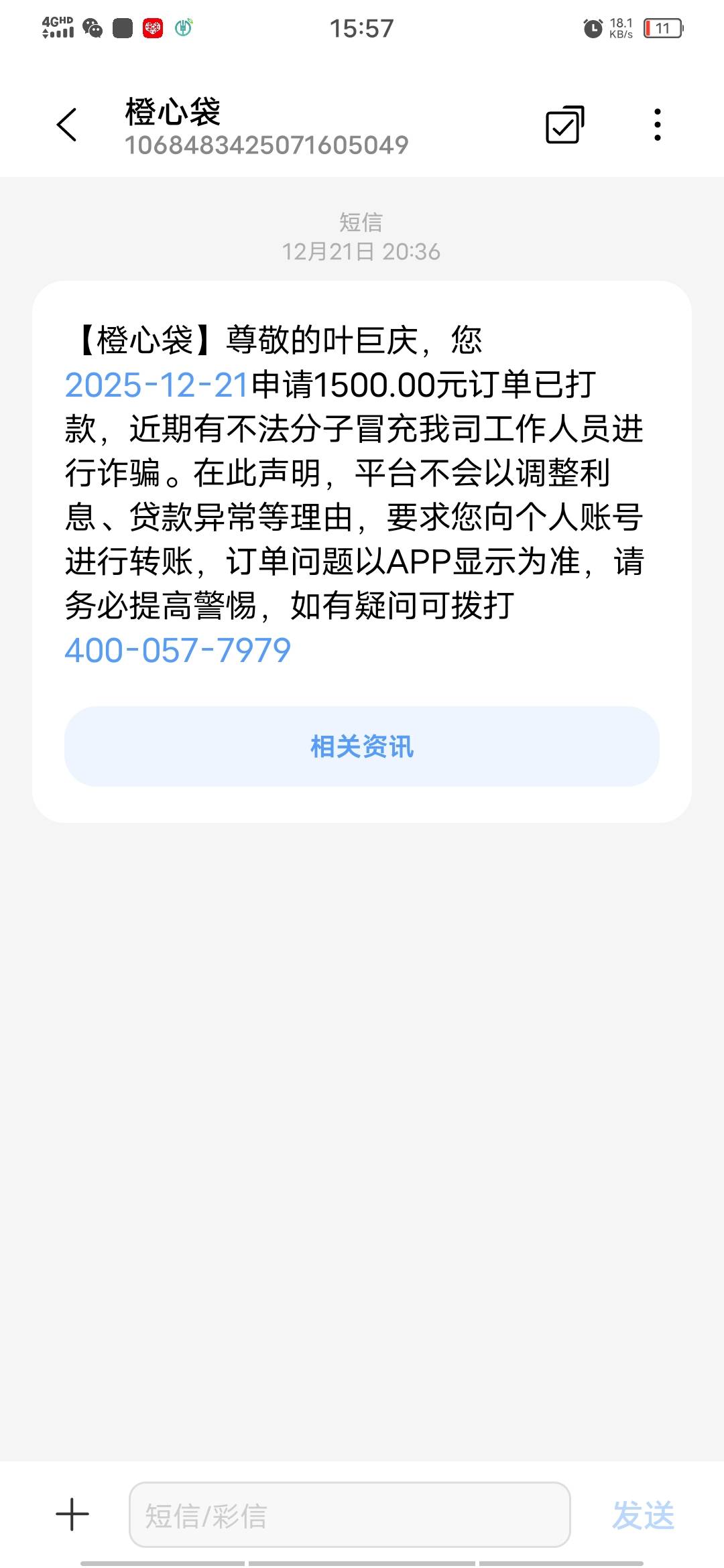Call the 400-057-7979 phone link
This screenshot has height=1568, width=724.
click(x=178, y=650)
